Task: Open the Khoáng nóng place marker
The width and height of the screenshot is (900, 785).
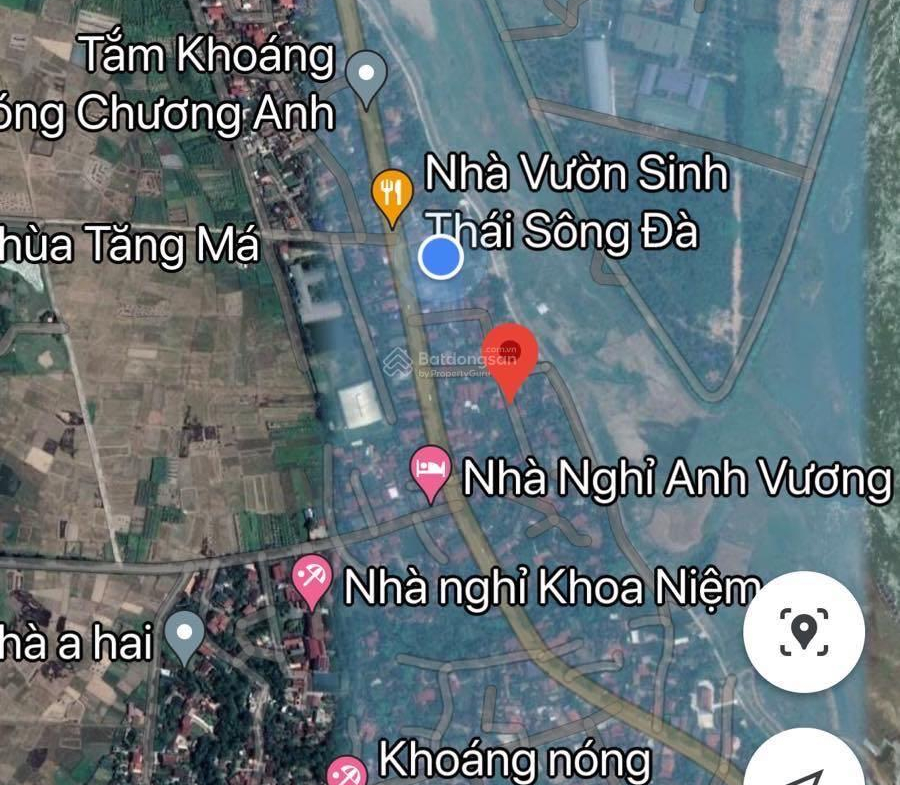Action: pos(347,770)
